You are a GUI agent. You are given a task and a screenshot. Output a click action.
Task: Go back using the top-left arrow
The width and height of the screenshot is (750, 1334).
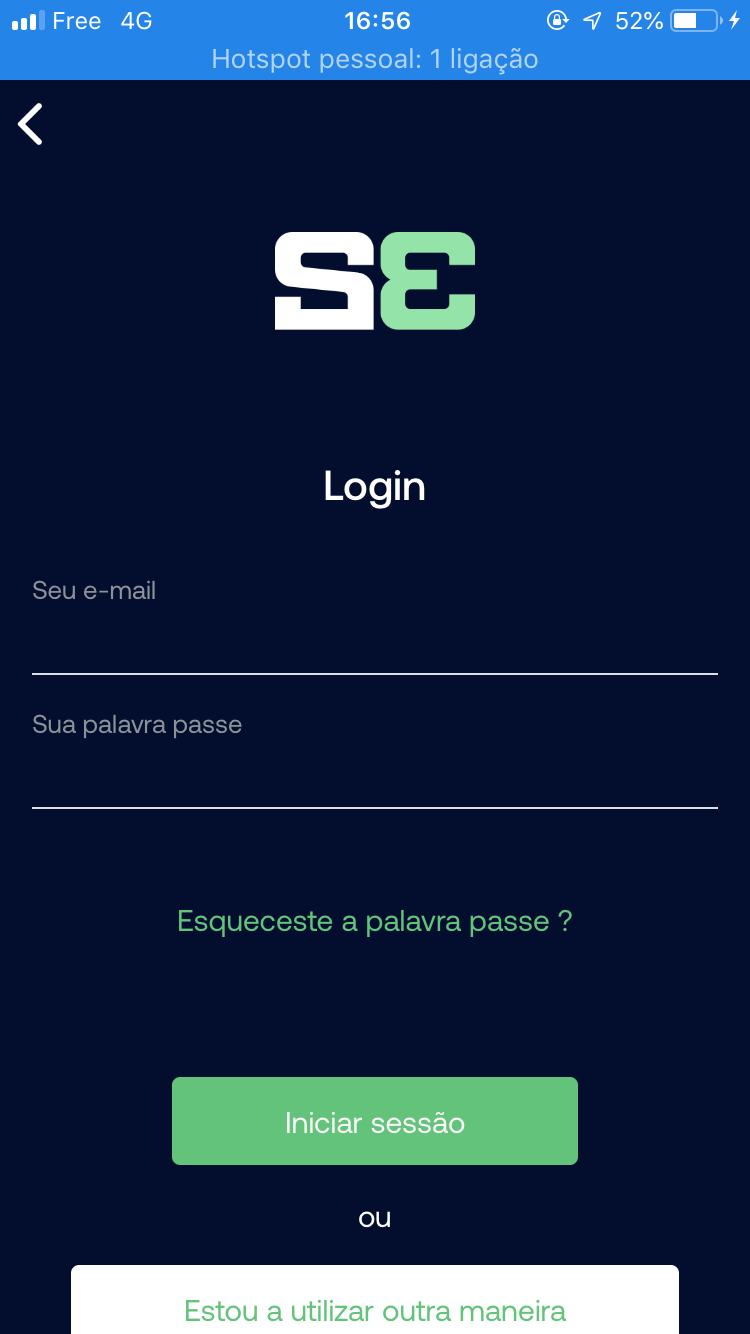(31, 124)
